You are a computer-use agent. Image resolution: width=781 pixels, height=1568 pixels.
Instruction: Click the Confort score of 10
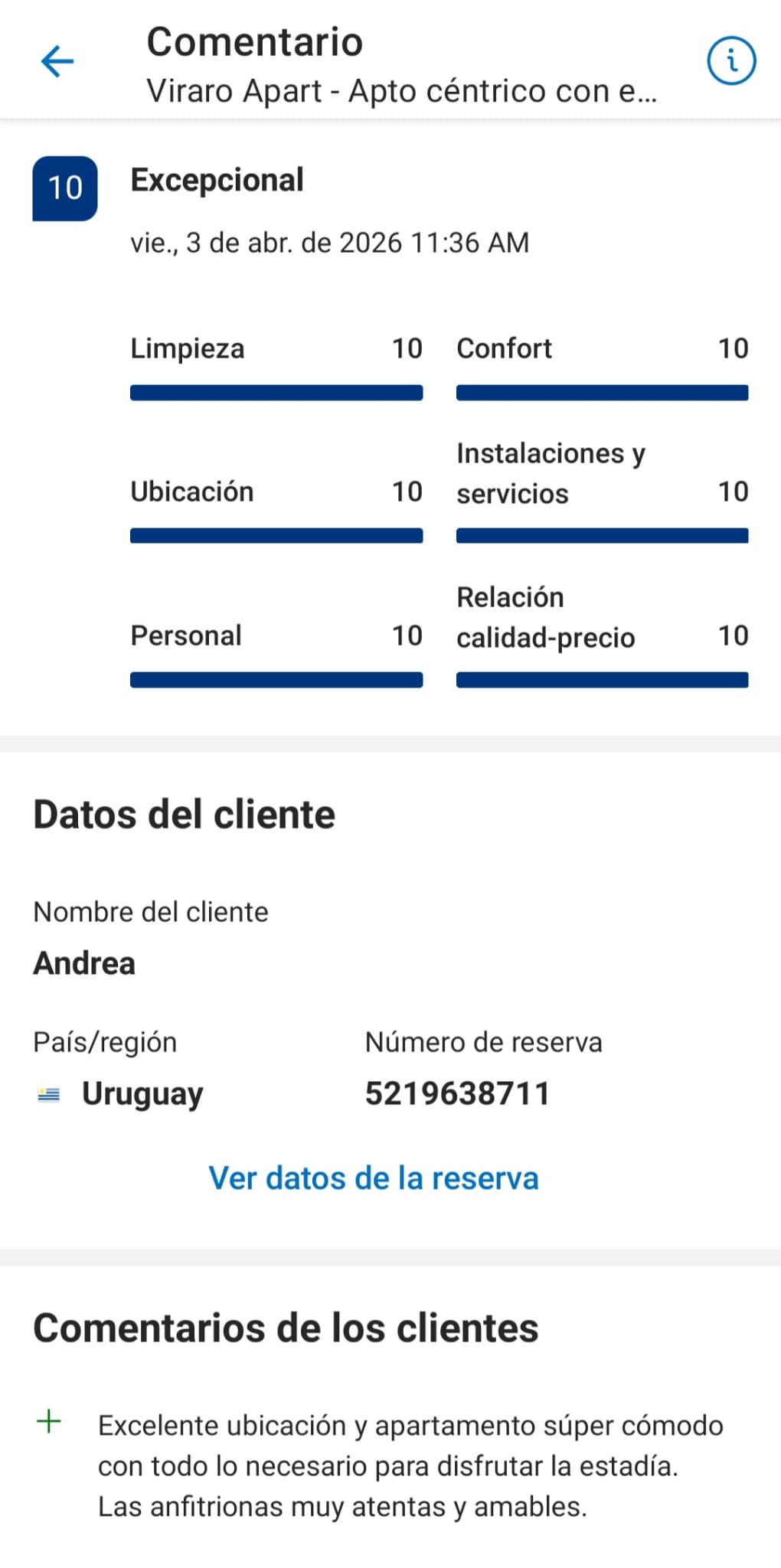coord(733,348)
